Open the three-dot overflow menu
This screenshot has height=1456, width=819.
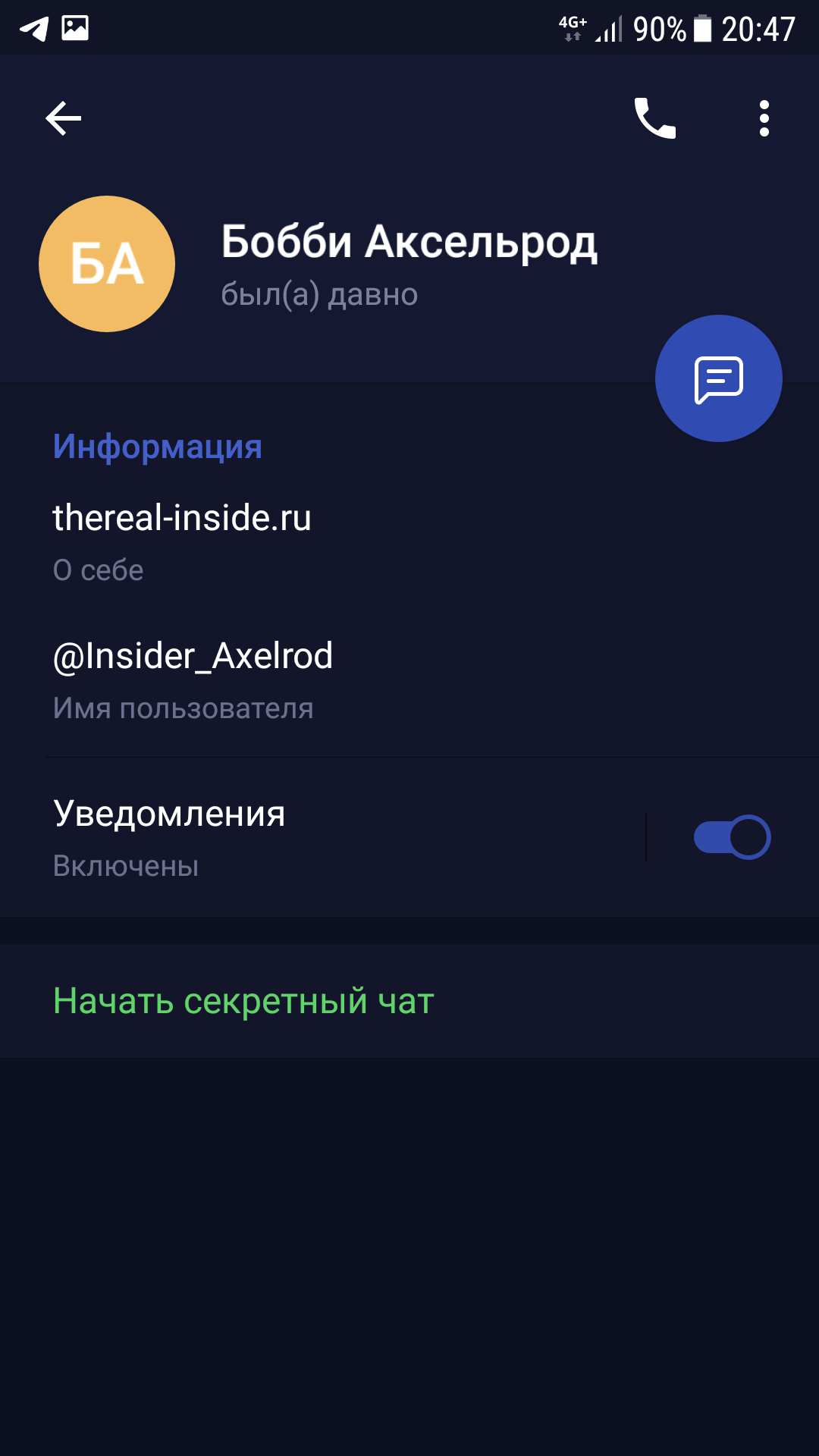click(764, 118)
